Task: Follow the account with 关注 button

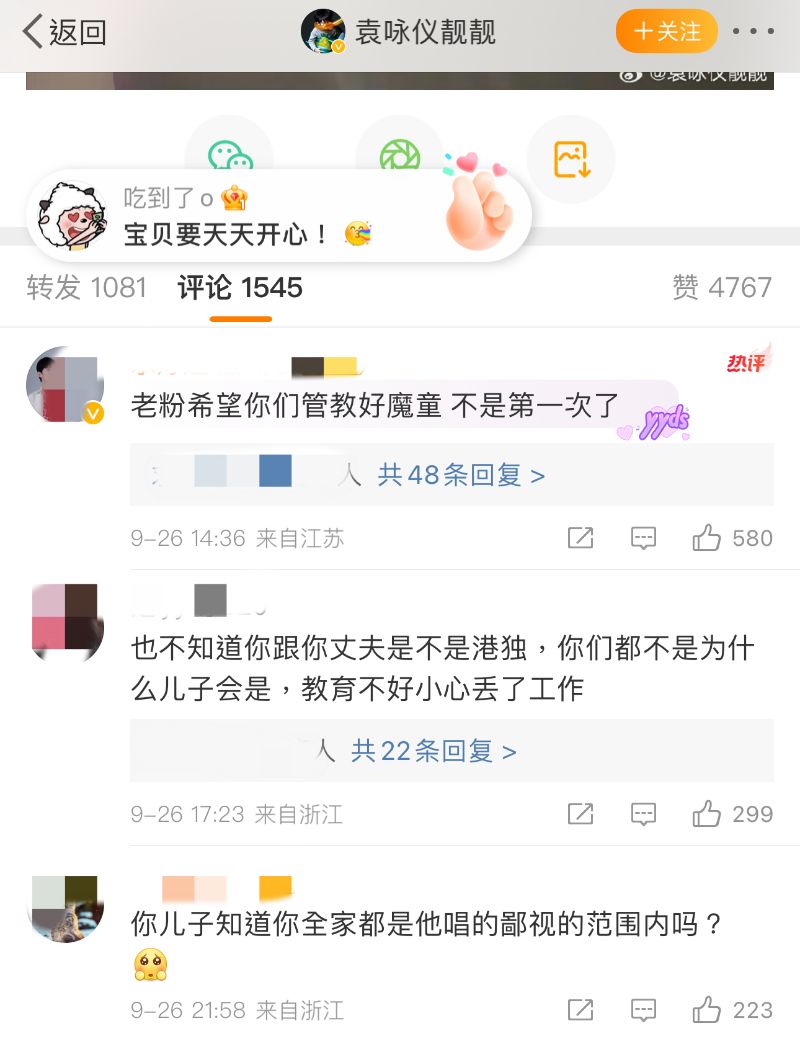Action: coord(667,32)
